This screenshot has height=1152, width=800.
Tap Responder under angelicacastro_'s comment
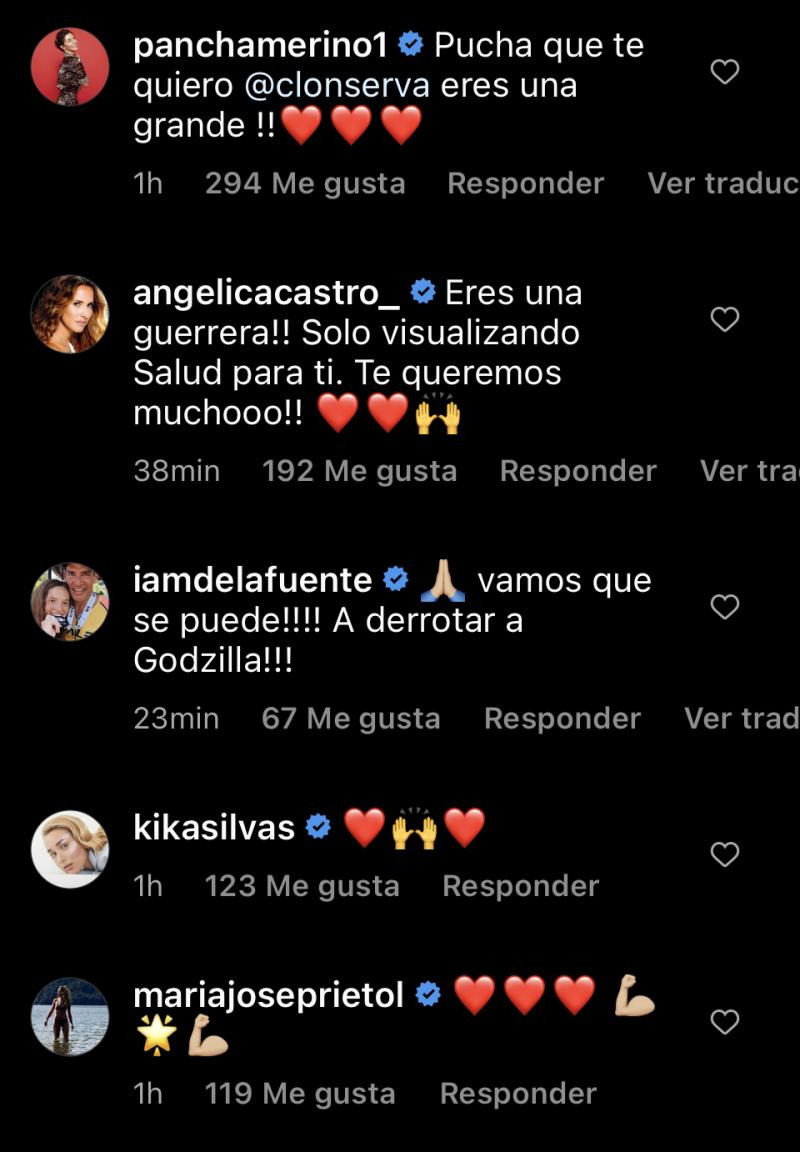tap(580, 470)
